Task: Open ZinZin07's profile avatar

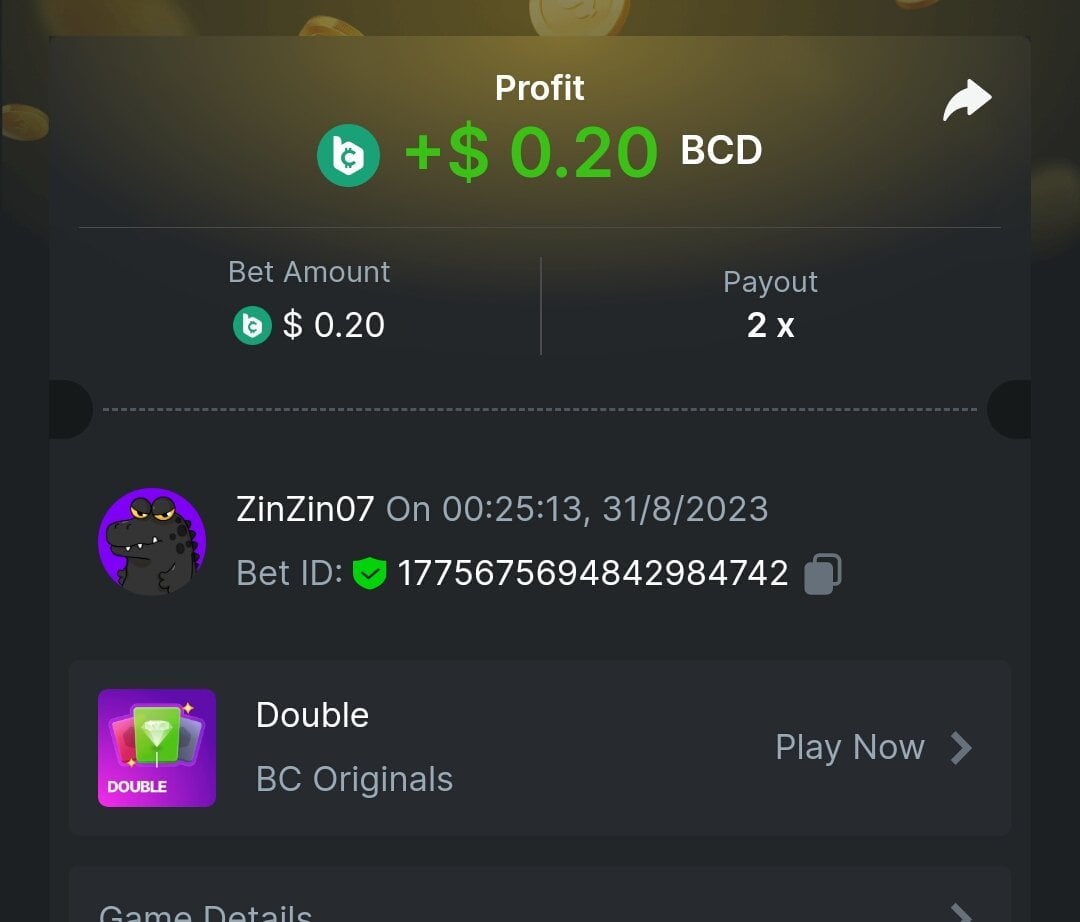Action: pyautogui.click(x=152, y=541)
